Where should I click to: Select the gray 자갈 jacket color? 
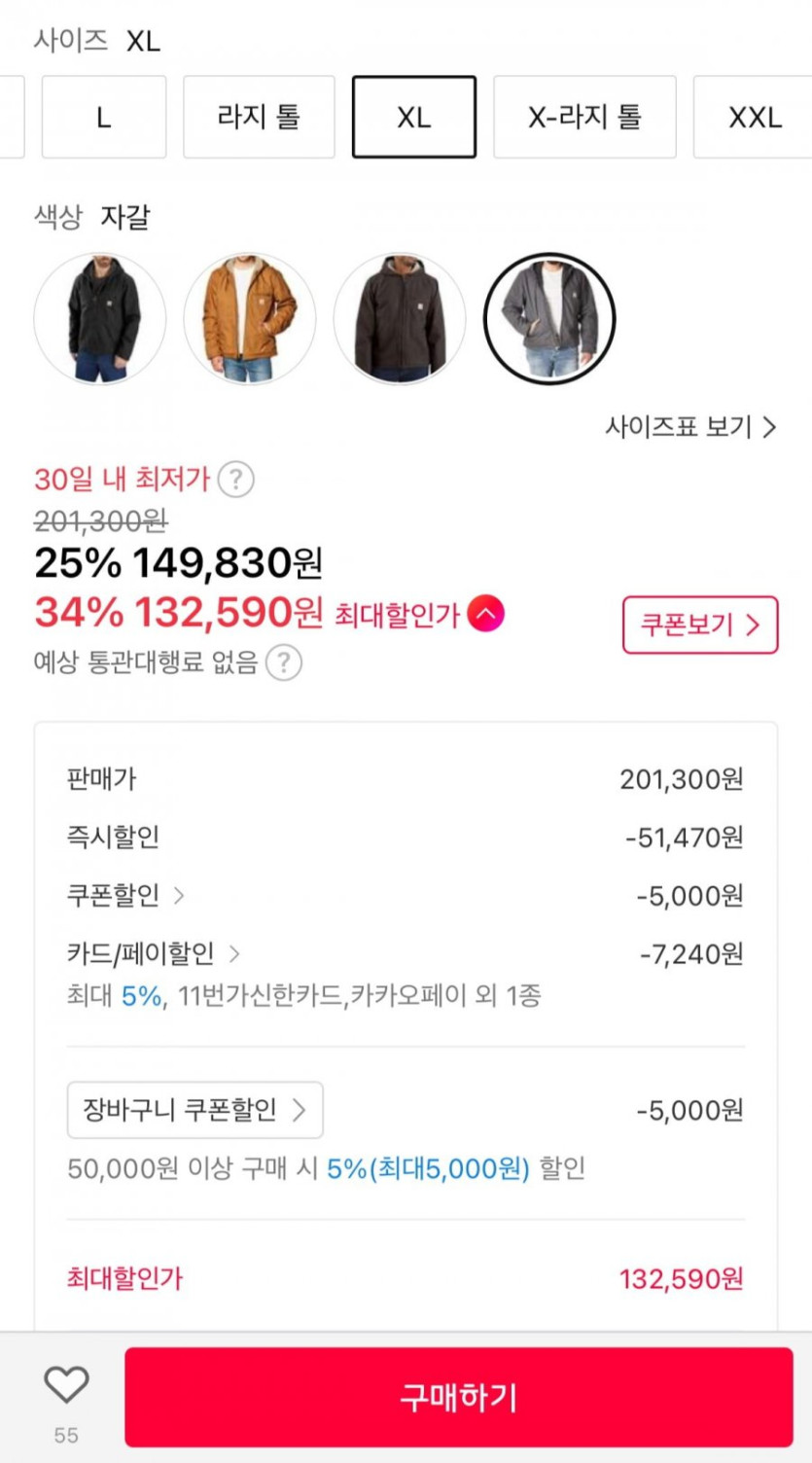pyautogui.click(x=549, y=318)
